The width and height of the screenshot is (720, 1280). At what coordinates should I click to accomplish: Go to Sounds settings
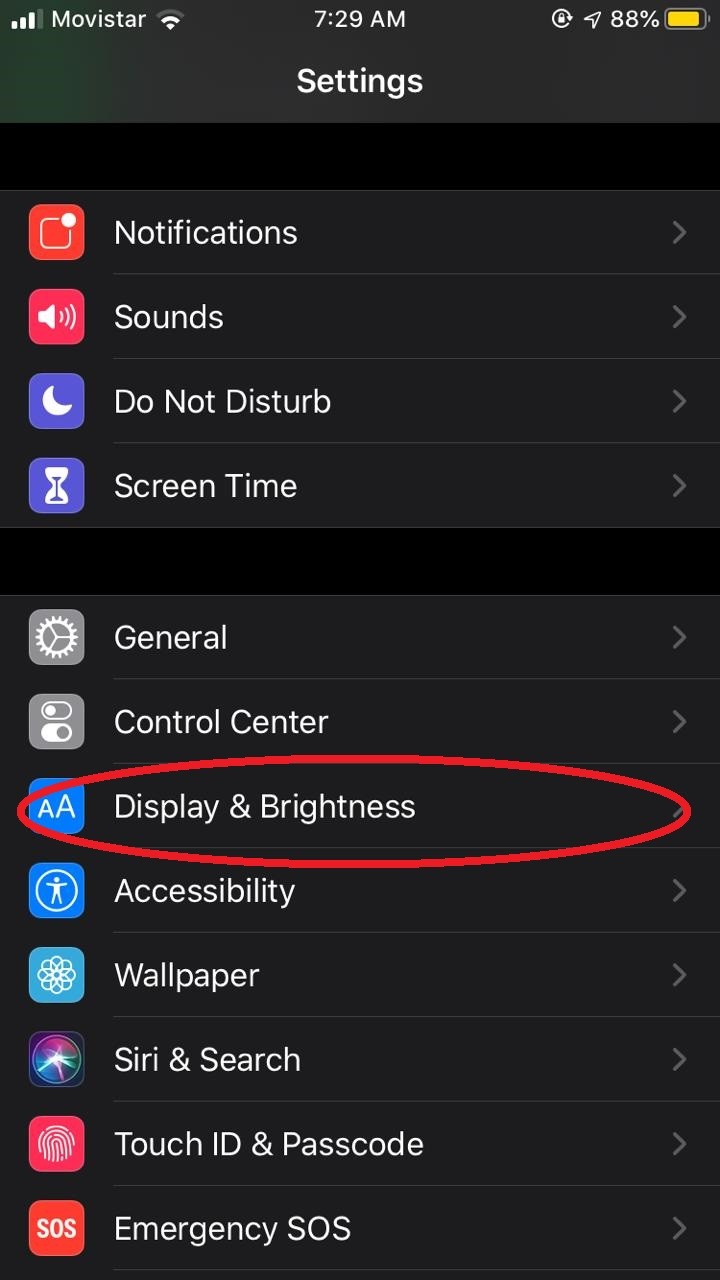point(360,317)
